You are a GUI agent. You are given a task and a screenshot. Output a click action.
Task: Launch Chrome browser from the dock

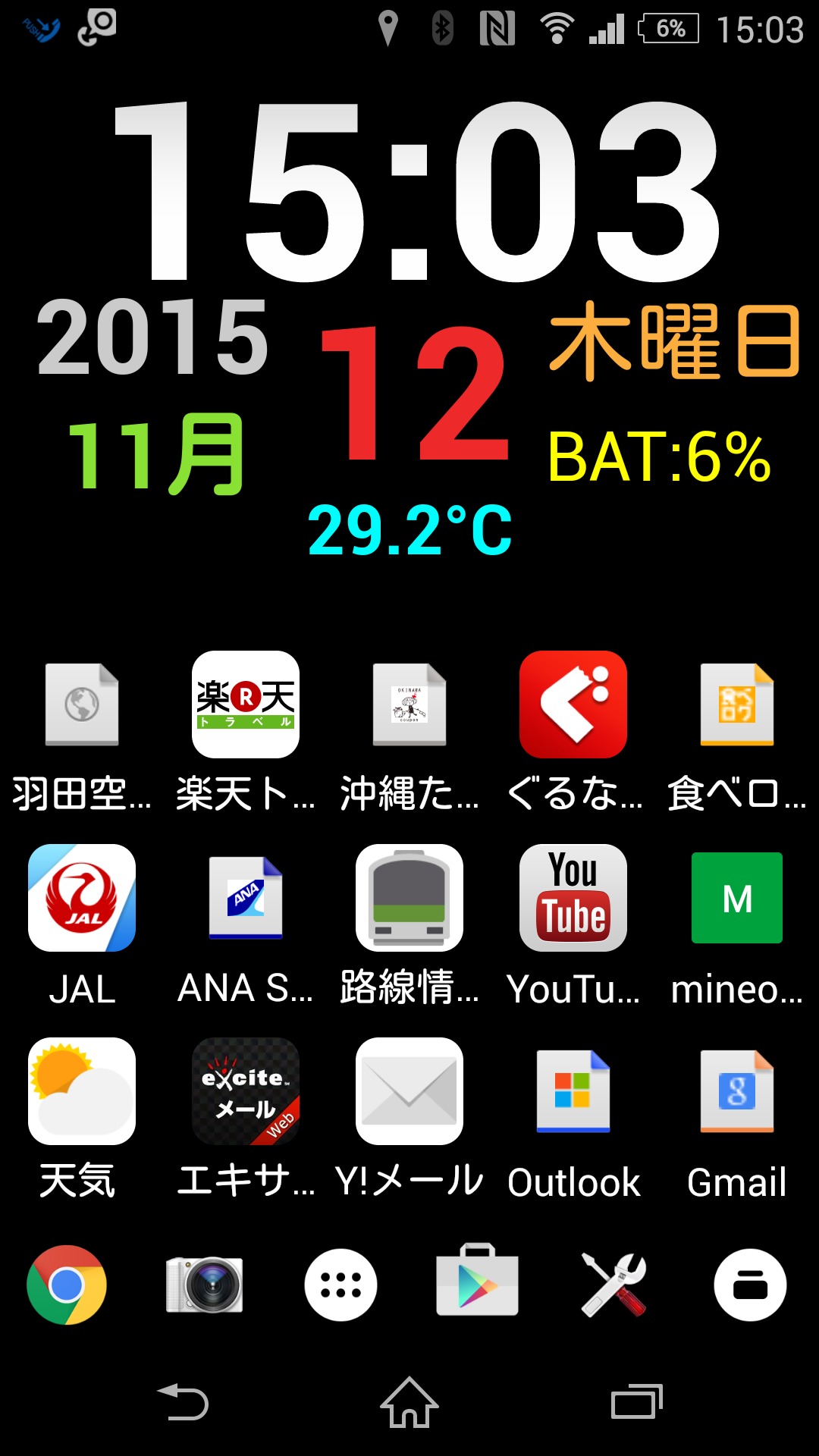[67, 1285]
